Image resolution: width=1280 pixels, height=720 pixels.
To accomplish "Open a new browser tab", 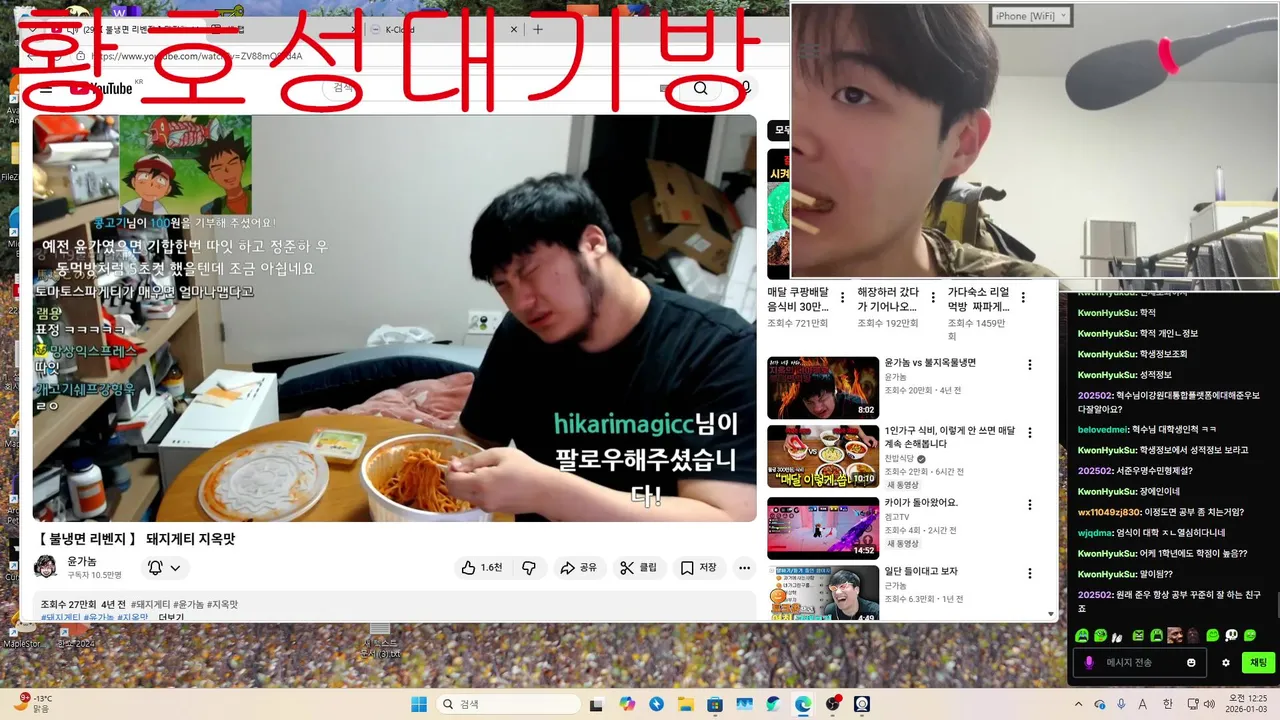I will 538,29.
